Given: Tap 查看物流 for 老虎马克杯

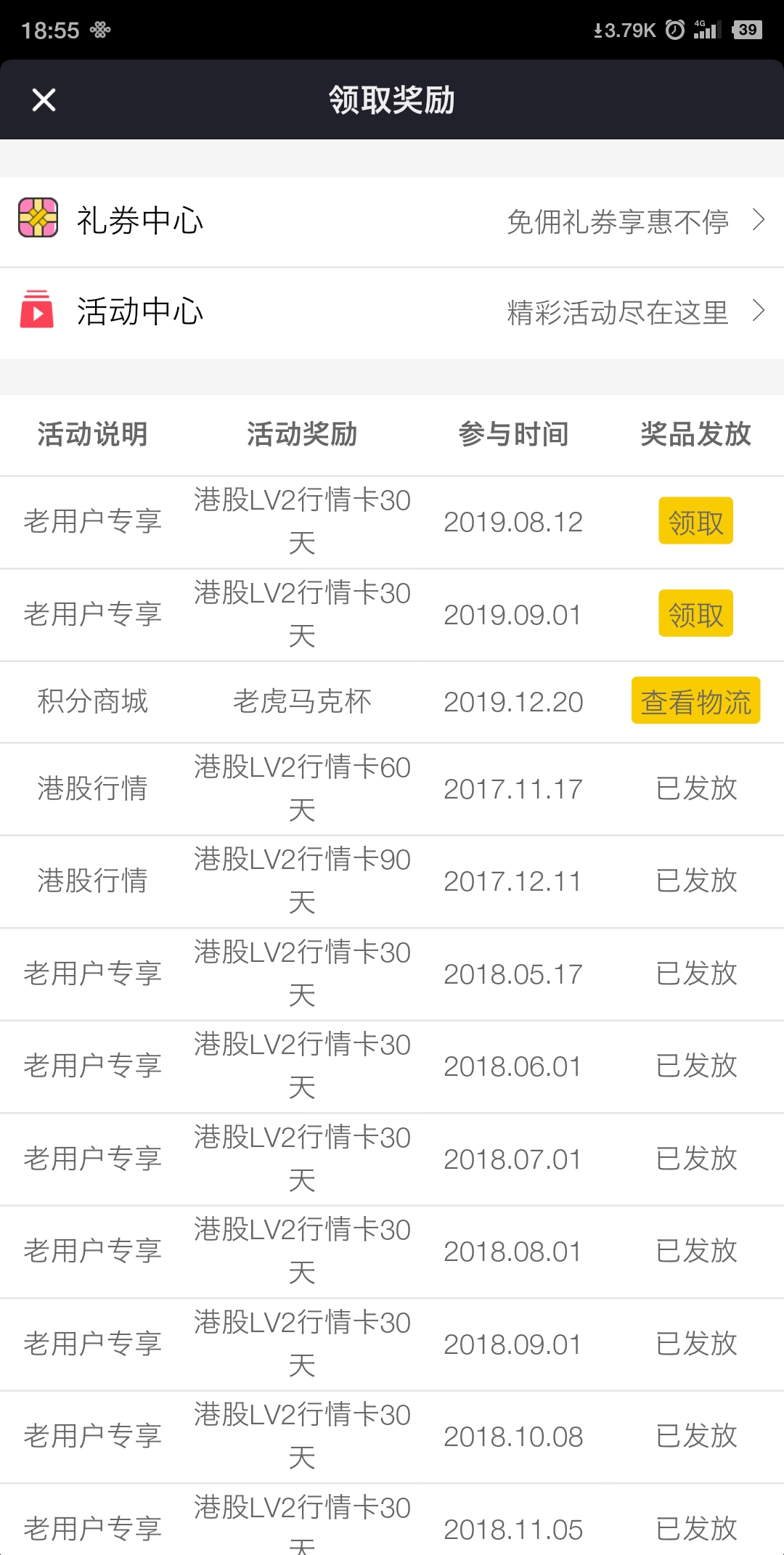Looking at the screenshot, I should click(x=695, y=701).
